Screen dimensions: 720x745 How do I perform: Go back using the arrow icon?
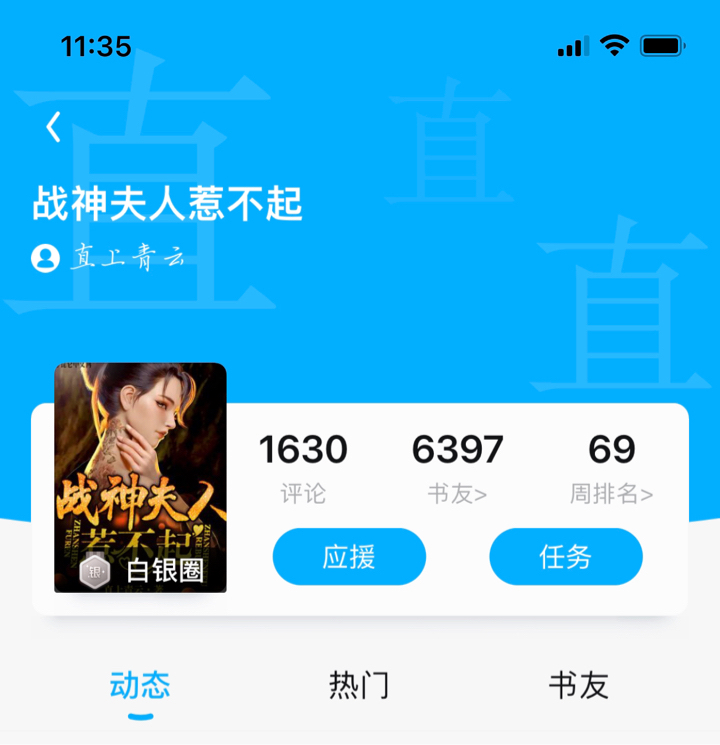pos(54,127)
